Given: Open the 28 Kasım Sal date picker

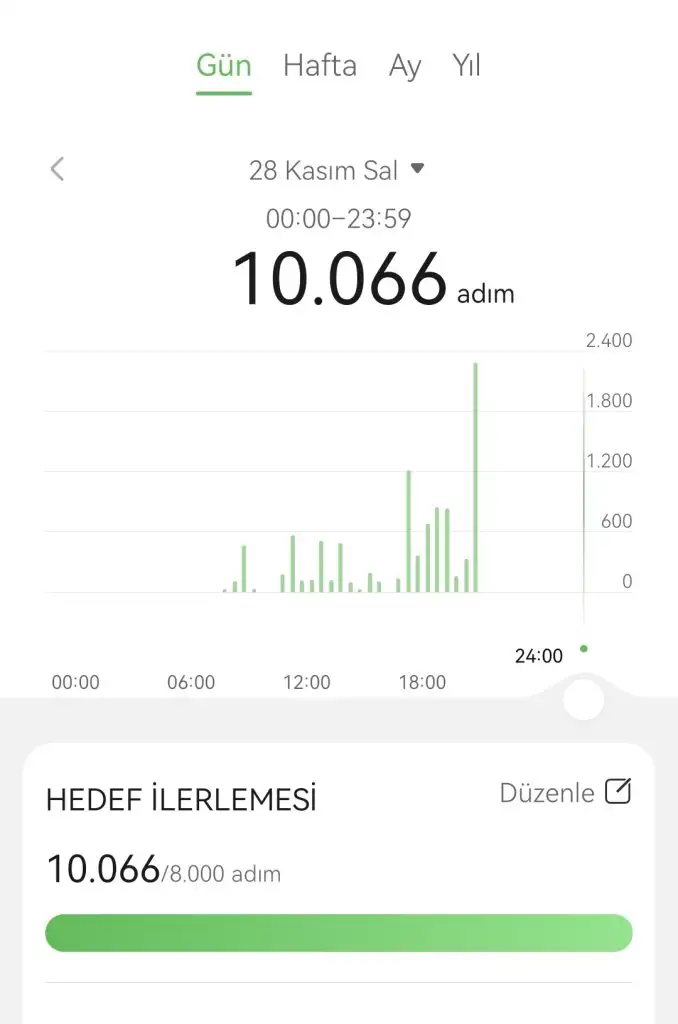Looking at the screenshot, I should [x=336, y=170].
